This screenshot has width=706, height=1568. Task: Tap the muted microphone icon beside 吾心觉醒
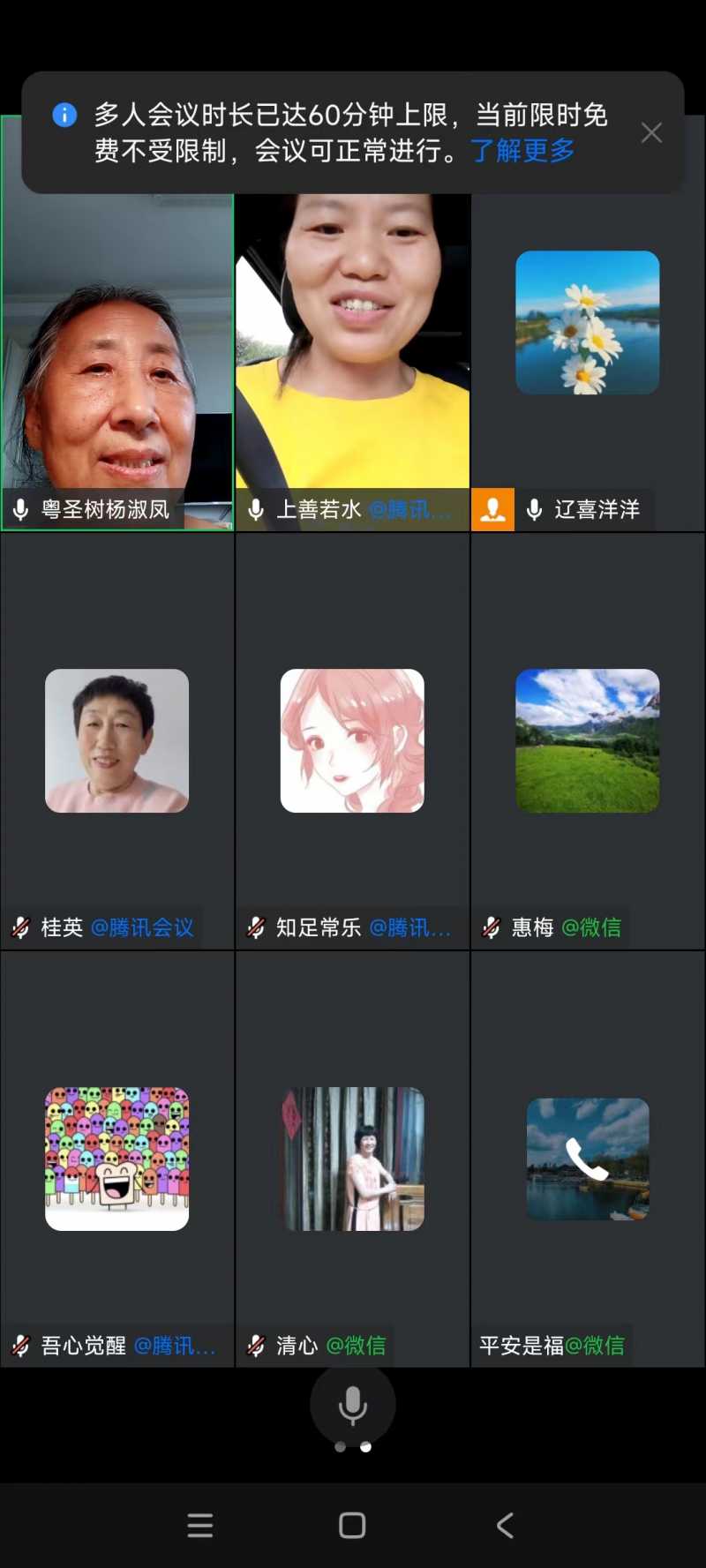click(x=19, y=1346)
